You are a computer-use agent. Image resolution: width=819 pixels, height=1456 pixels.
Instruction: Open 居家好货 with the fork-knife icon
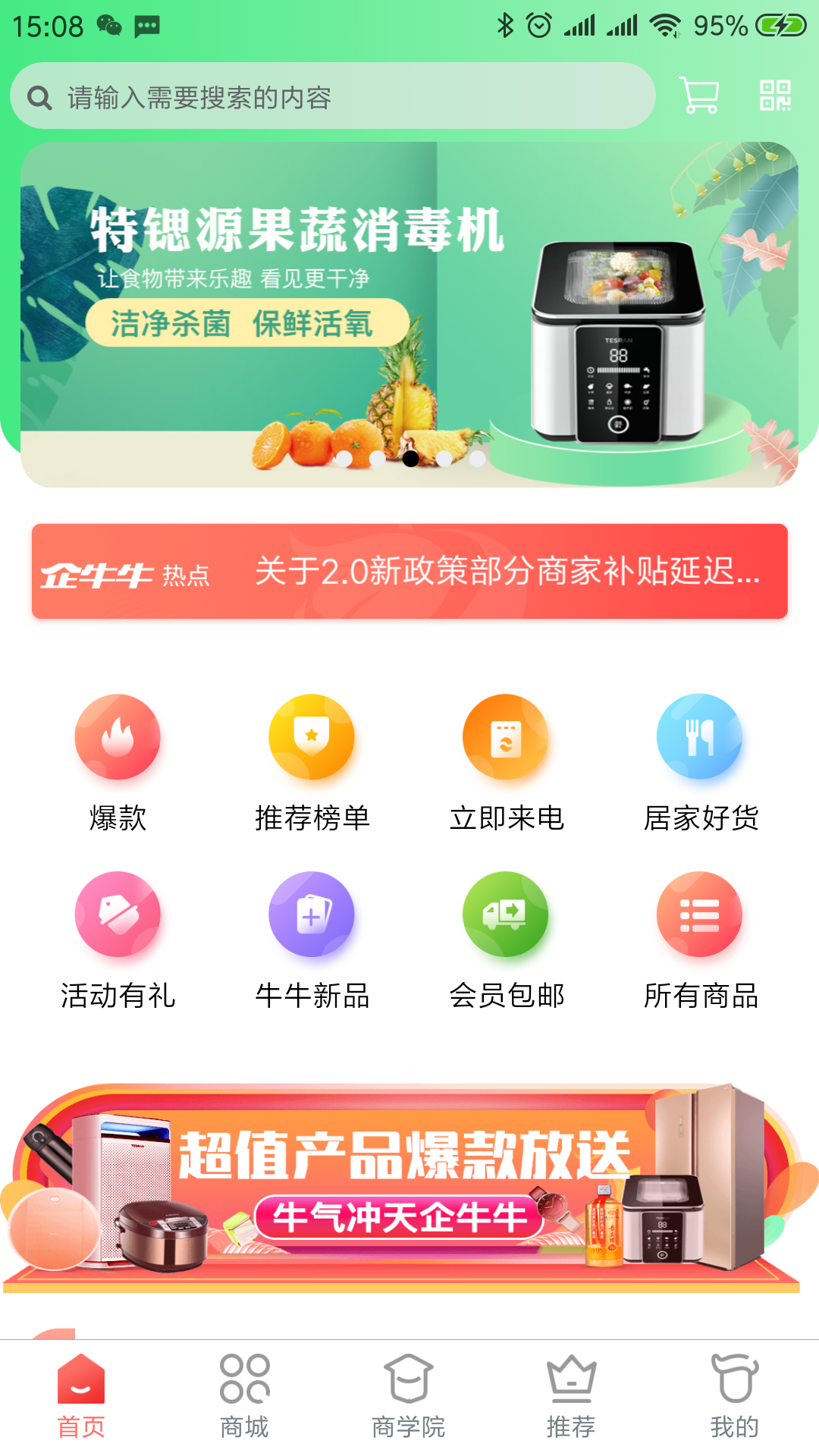(x=701, y=737)
